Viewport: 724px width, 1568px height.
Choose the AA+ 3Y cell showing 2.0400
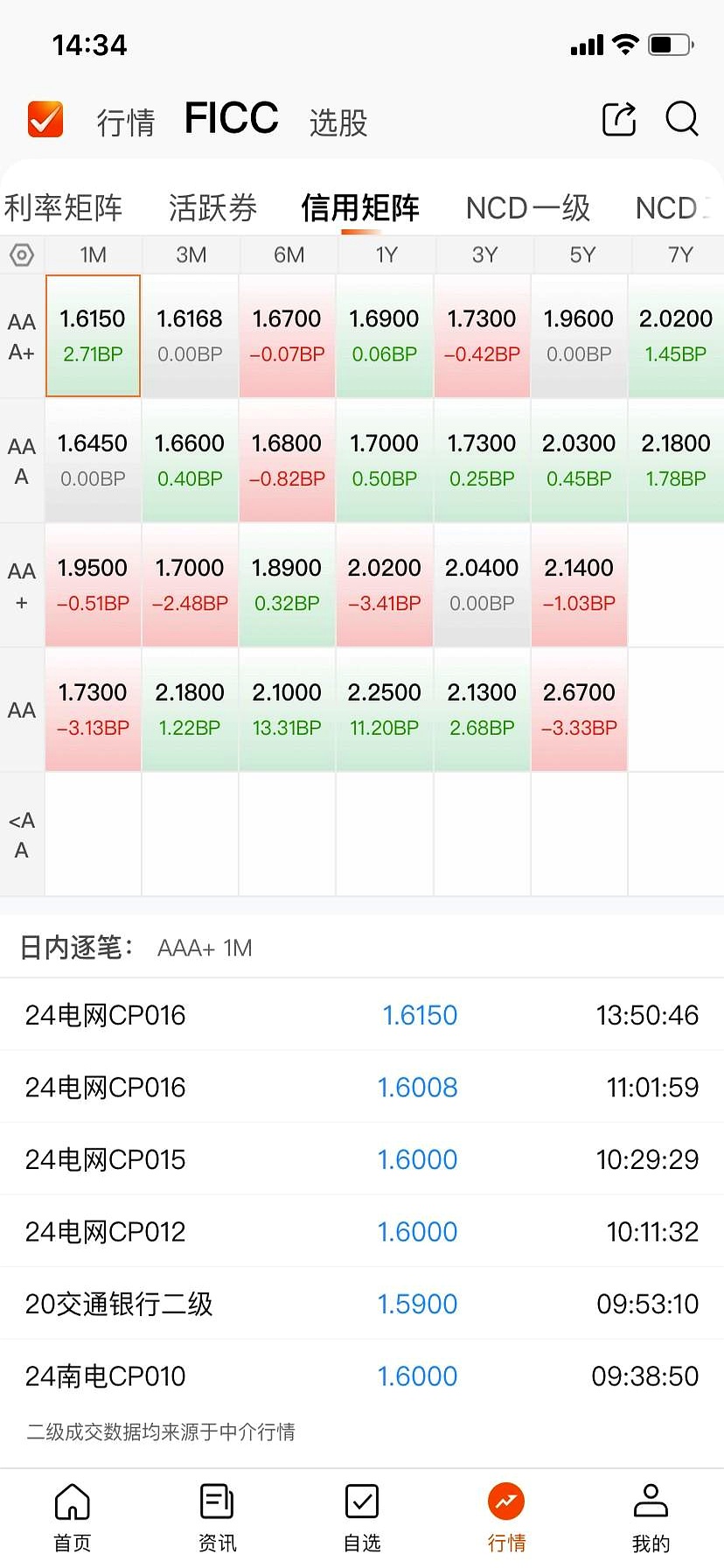click(482, 584)
